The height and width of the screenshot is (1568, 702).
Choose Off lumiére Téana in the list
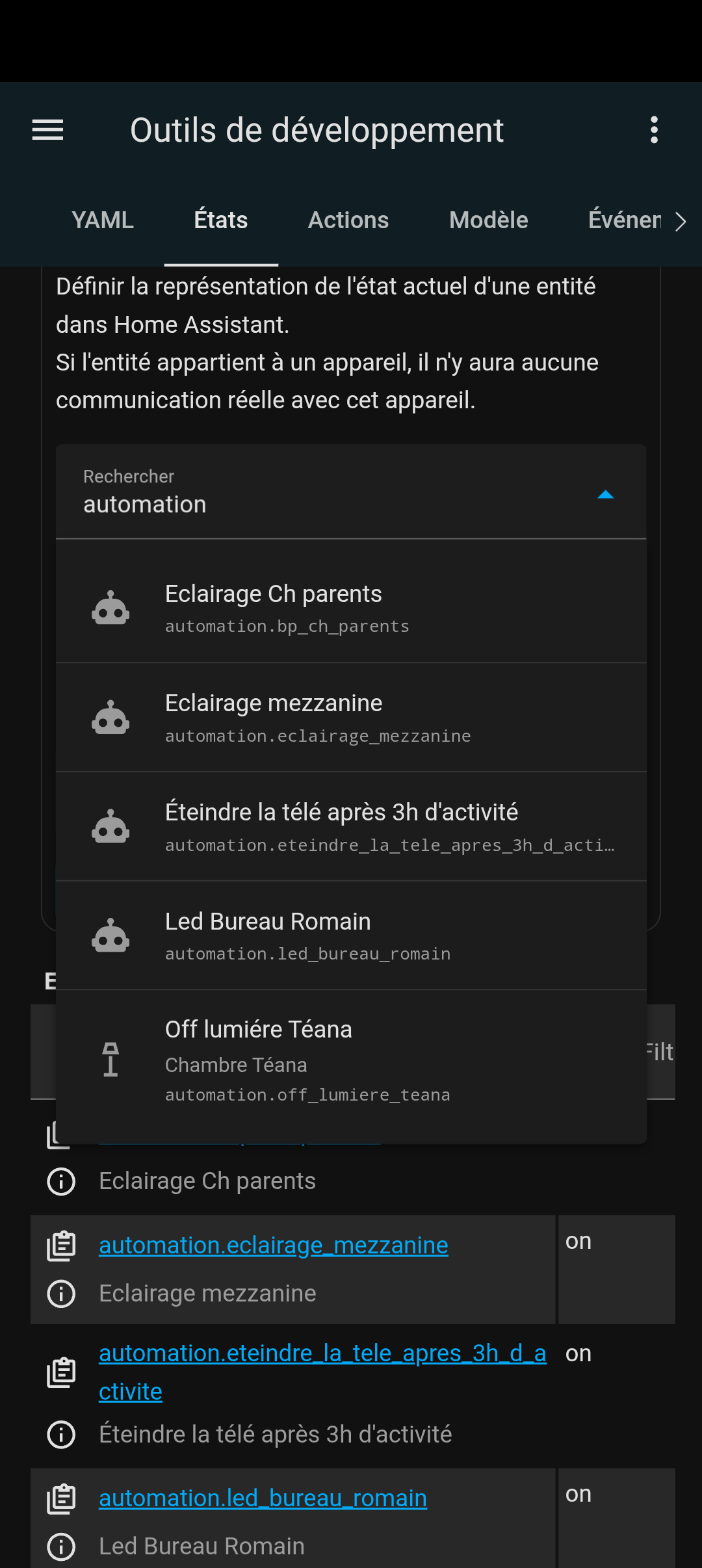[351, 1060]
